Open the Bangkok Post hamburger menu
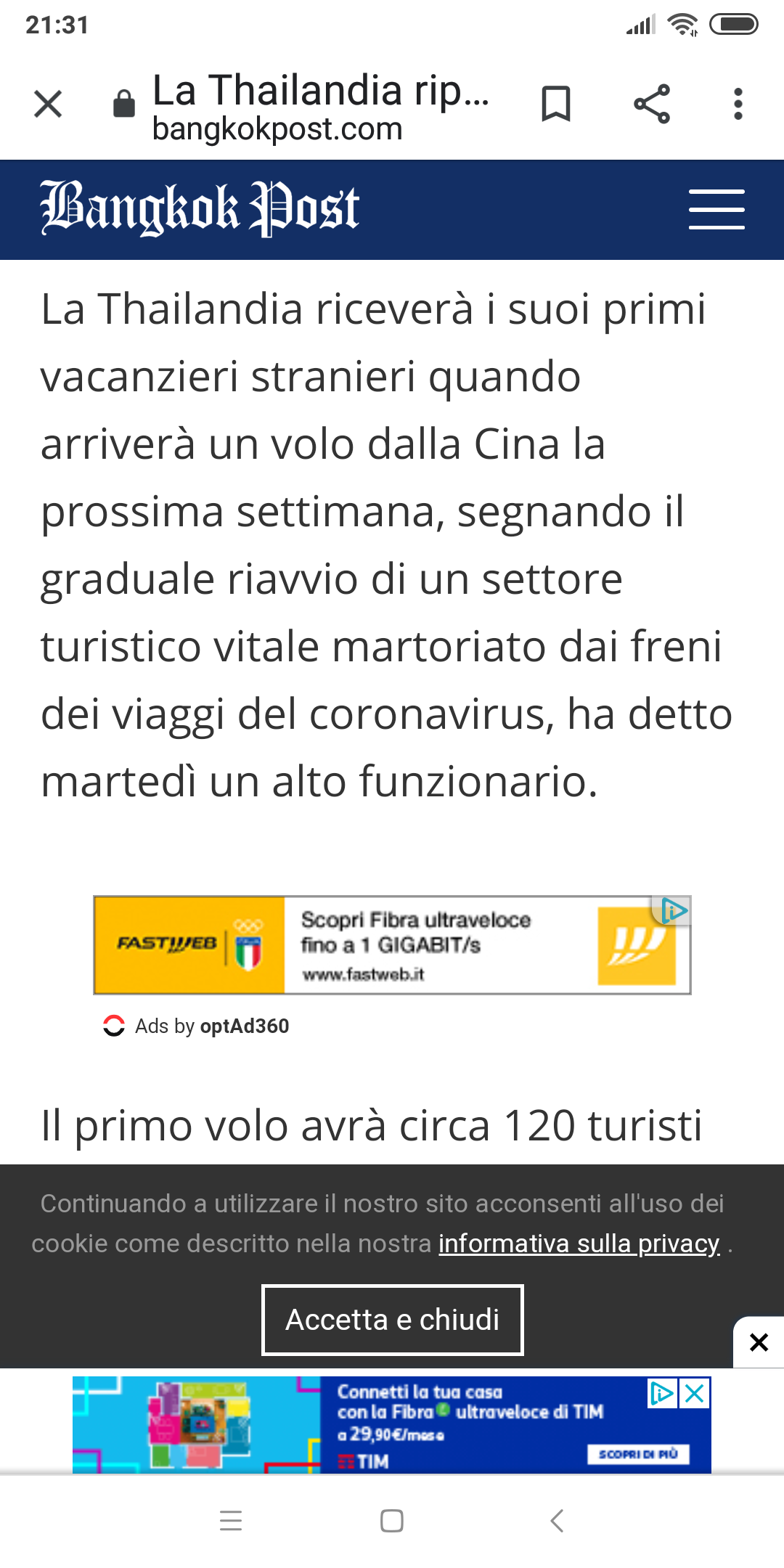 (716, 209)
